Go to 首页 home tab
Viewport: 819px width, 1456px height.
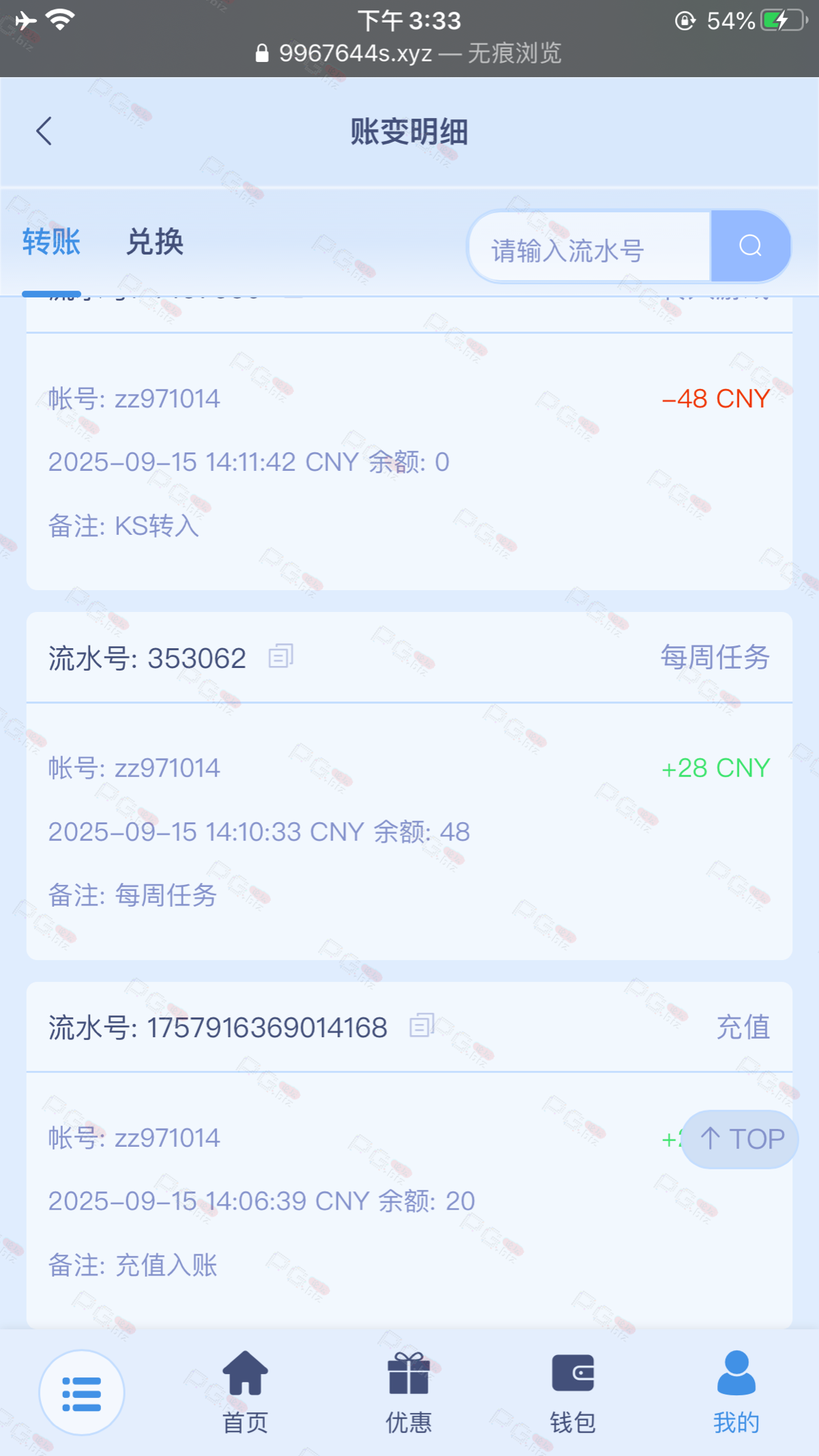[x=245, y=1392]
